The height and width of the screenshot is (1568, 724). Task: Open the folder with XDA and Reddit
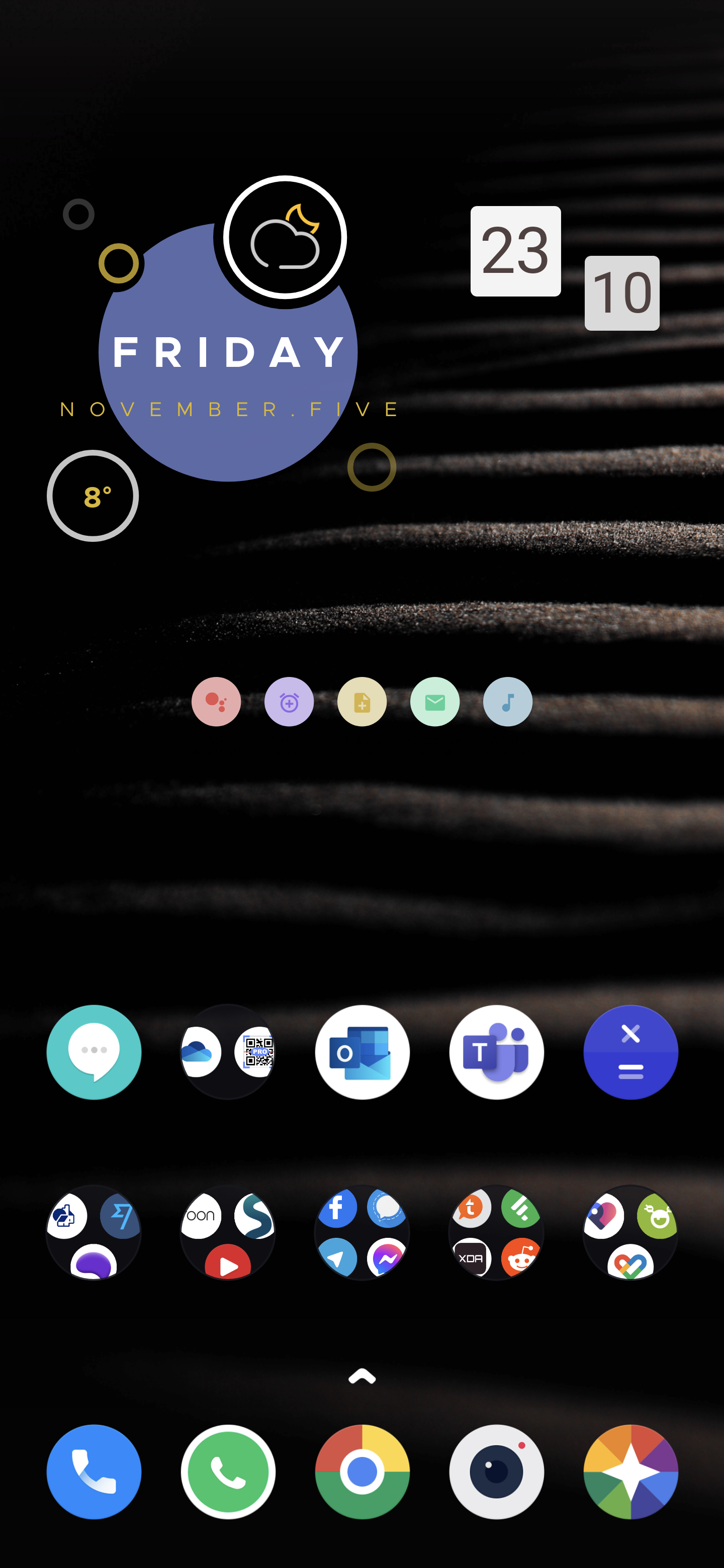click(496, 1232)
